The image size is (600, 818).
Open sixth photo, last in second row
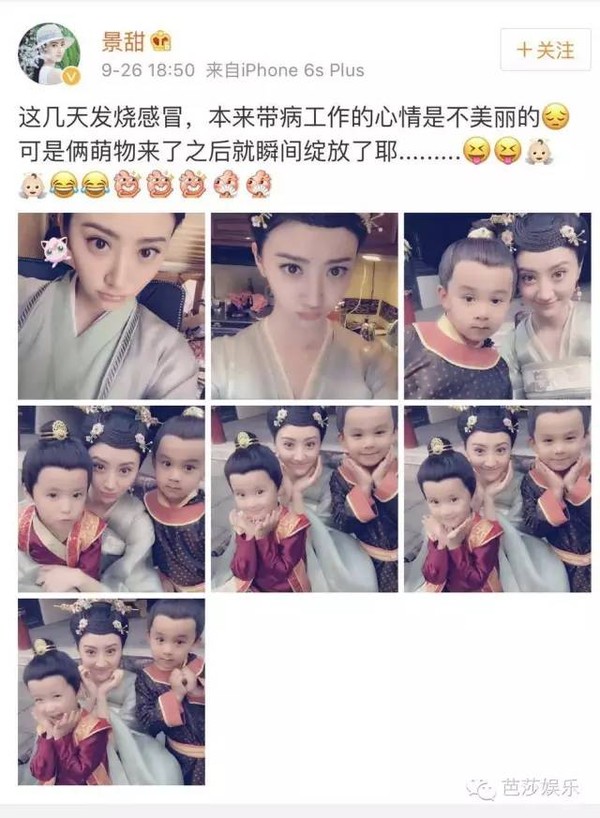(497, 499)
